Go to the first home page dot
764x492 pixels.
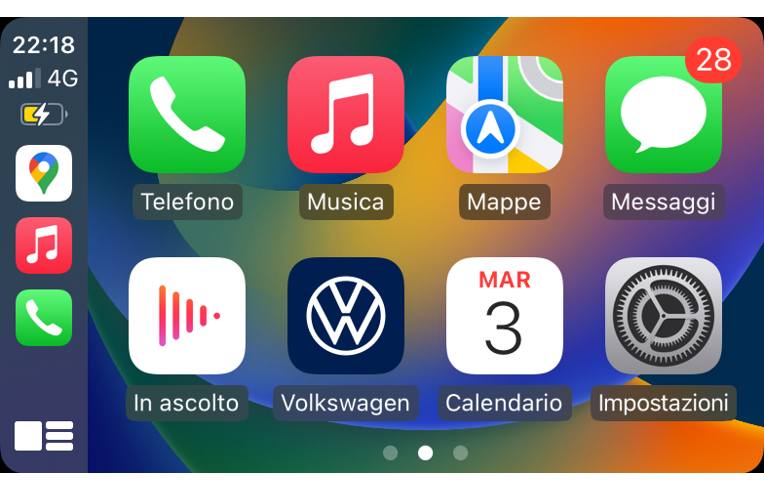point(390,453)
